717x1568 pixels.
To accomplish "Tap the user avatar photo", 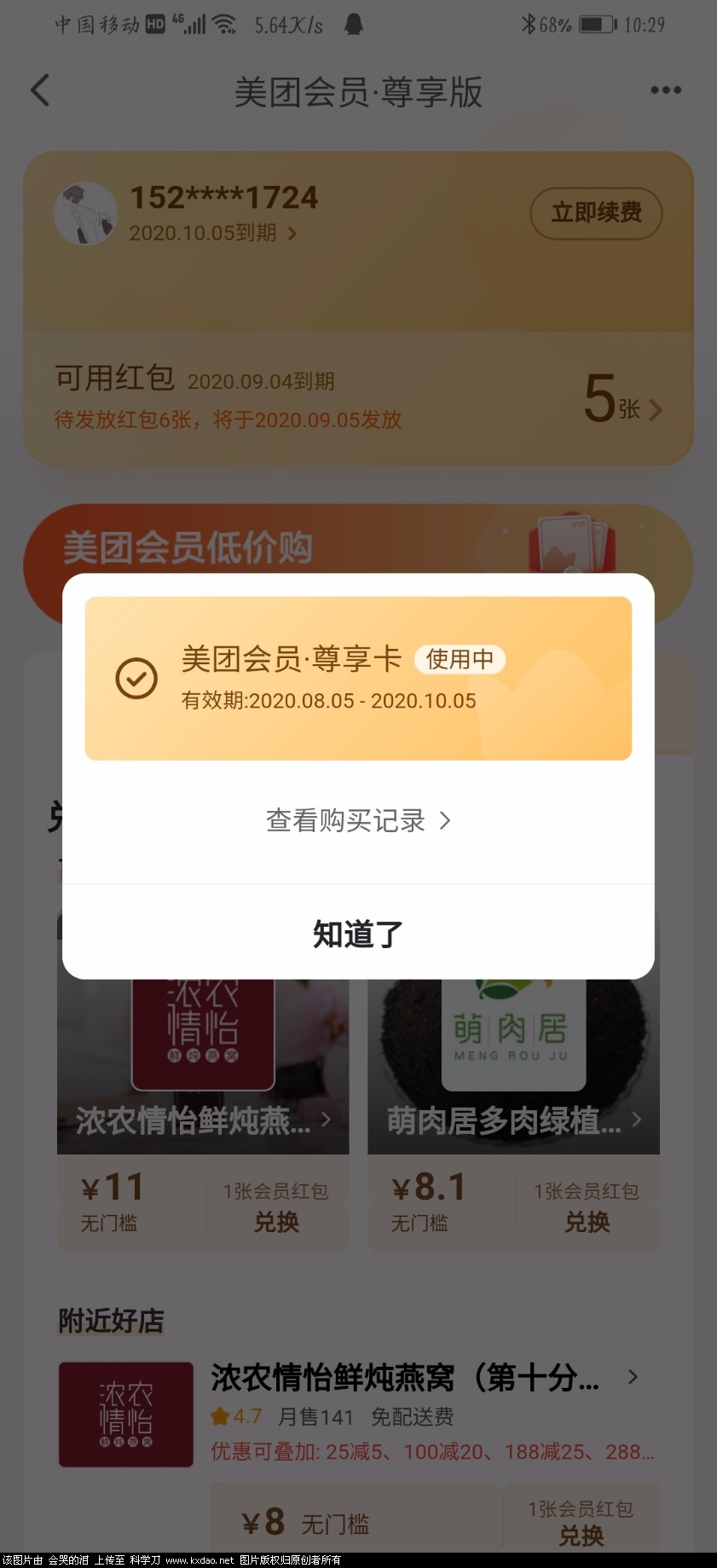I will pos(85,213).
